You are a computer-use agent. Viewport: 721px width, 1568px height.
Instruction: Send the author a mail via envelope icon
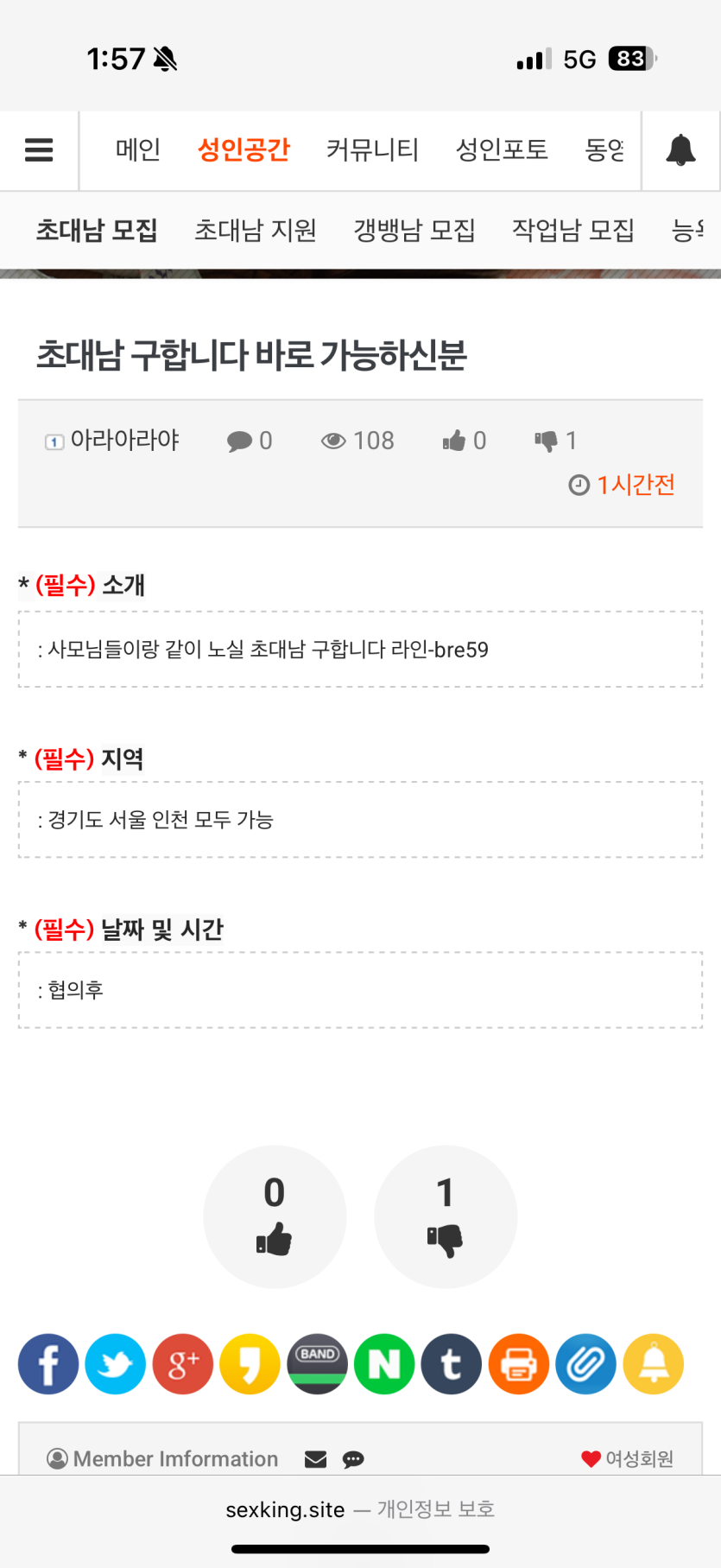tap(316, 1459)
